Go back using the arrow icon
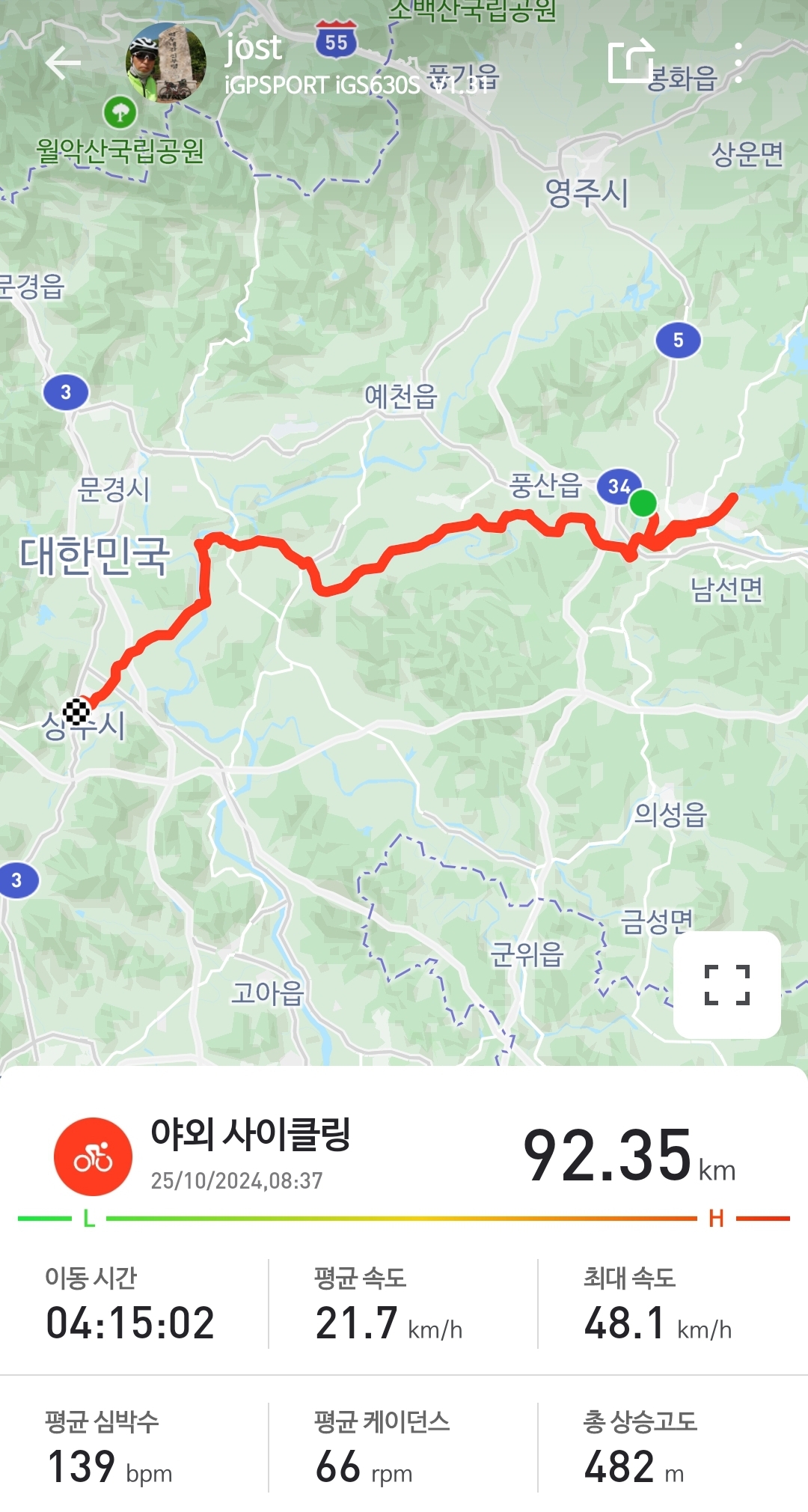The width and height of the screenshot is (808, 1512). click(x=63, y=63)
